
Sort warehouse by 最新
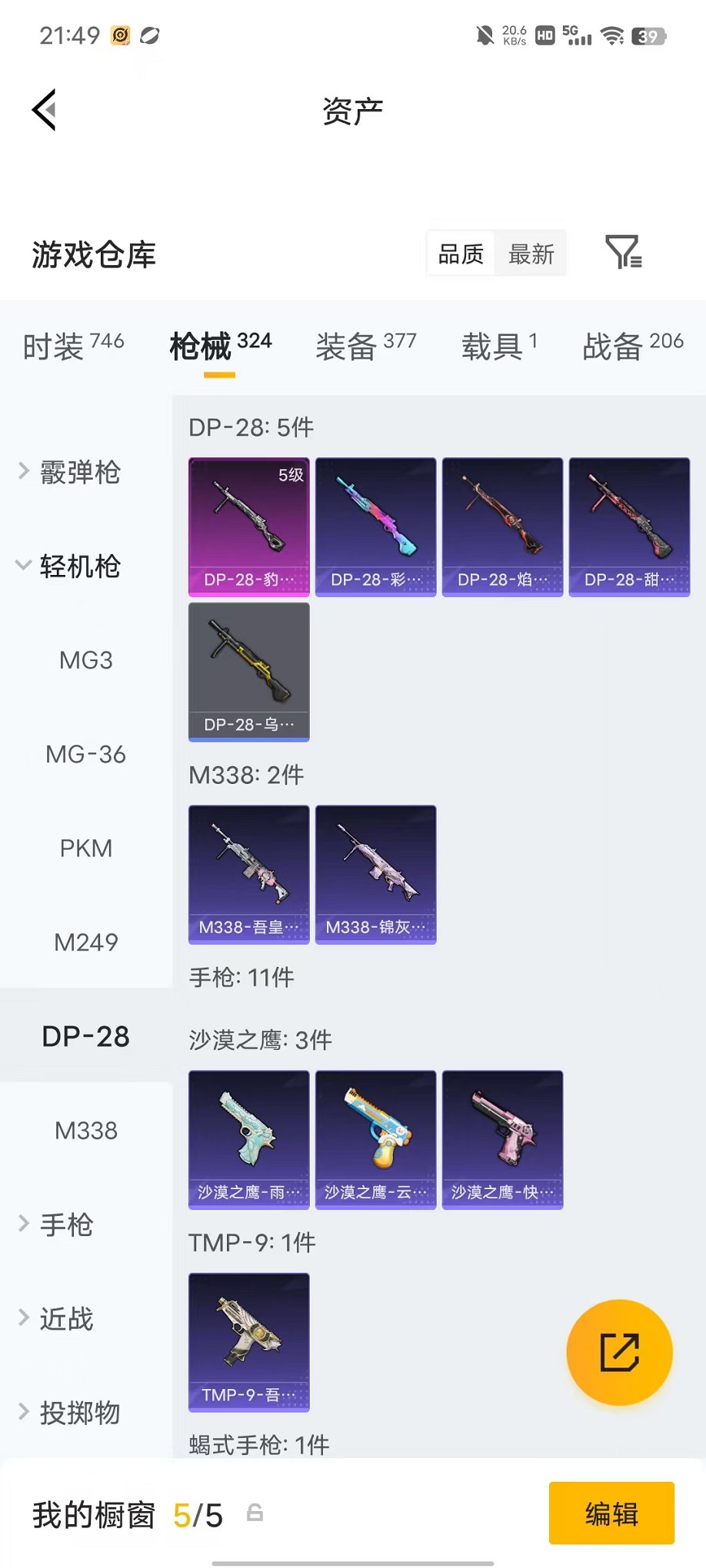(x=531, y=254)
